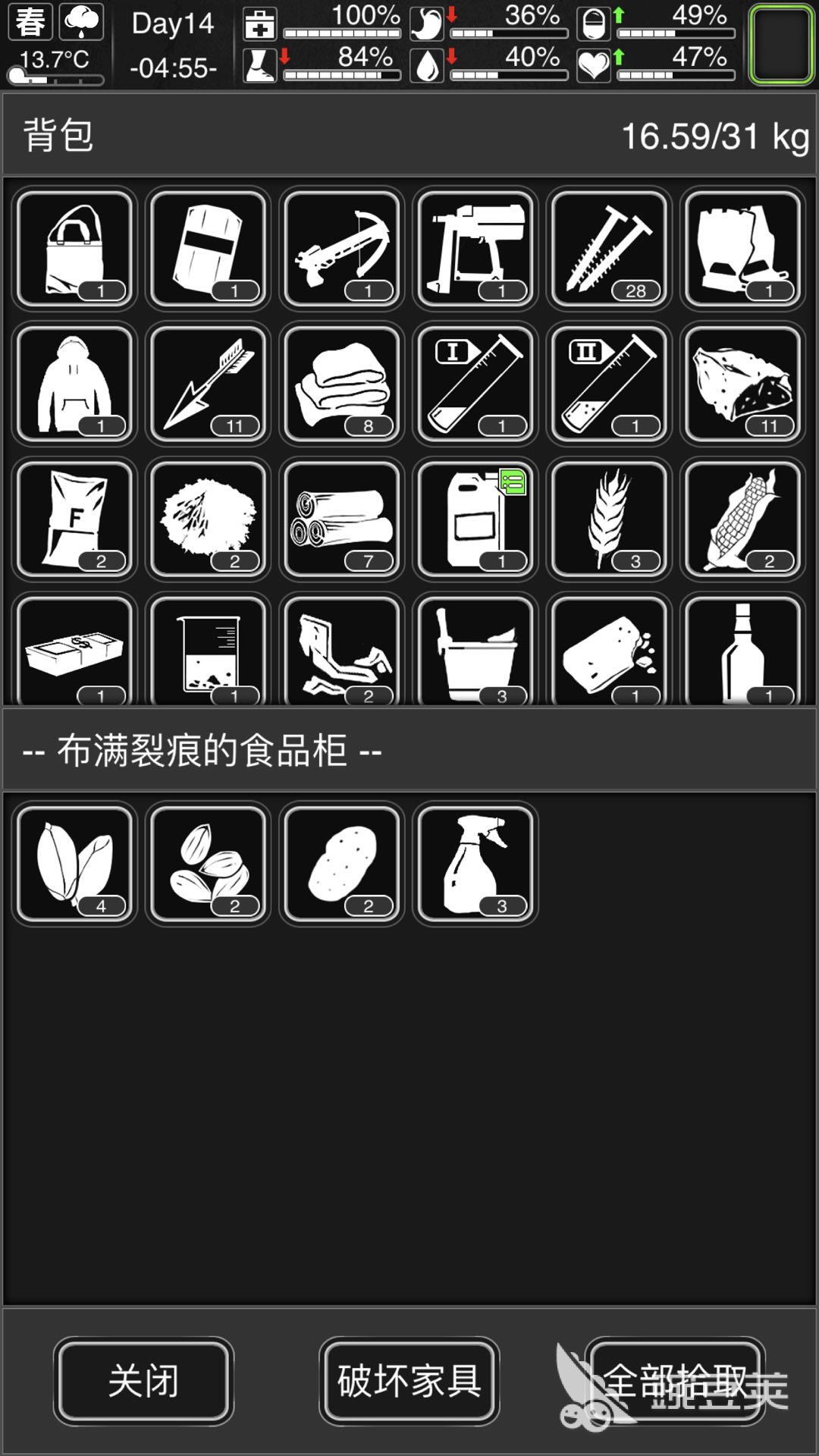Select the corn item in backpack
The height and width of the screenshot is (1456, 819).
pyautogui.click(x=742, y=519)
